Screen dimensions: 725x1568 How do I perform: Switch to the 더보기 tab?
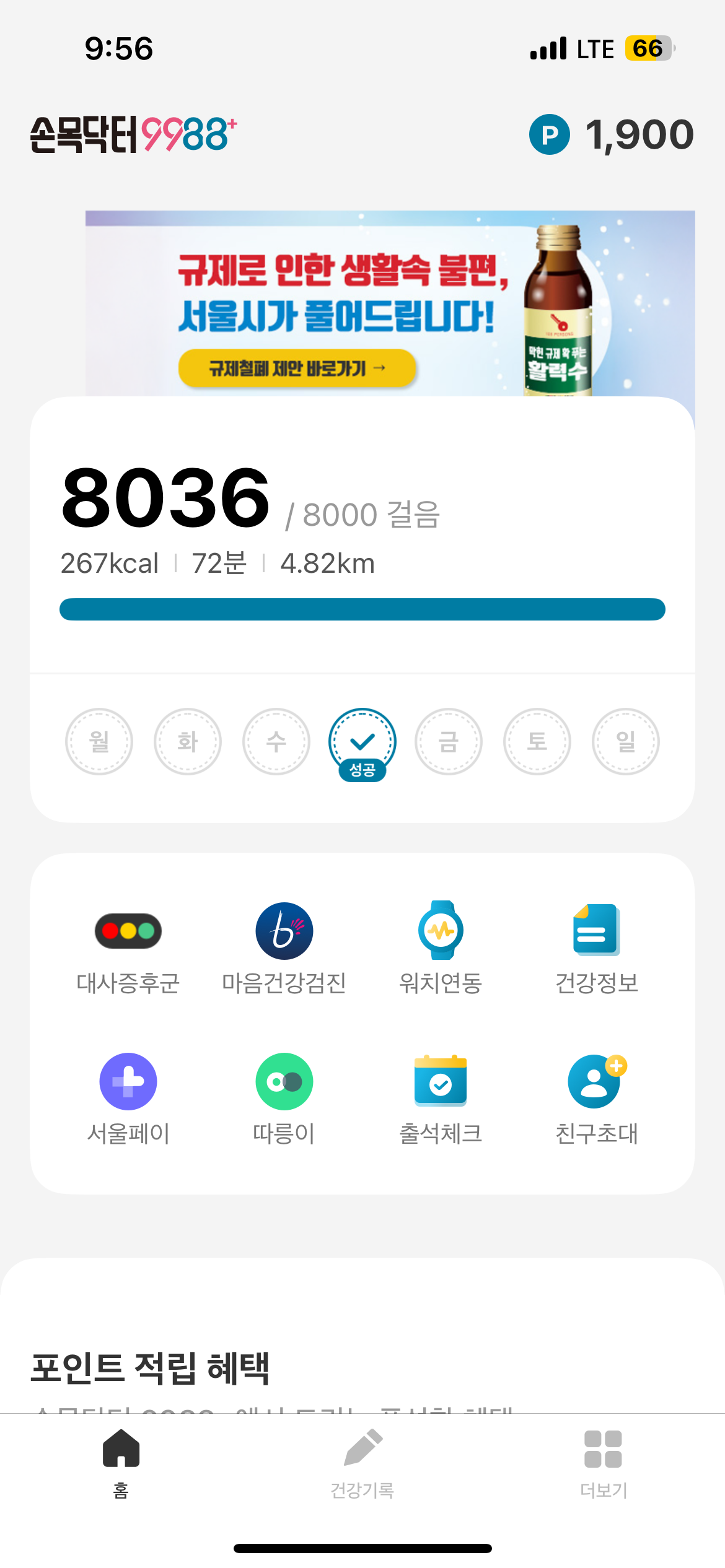pyautogui.click(x=604, y=1464)
